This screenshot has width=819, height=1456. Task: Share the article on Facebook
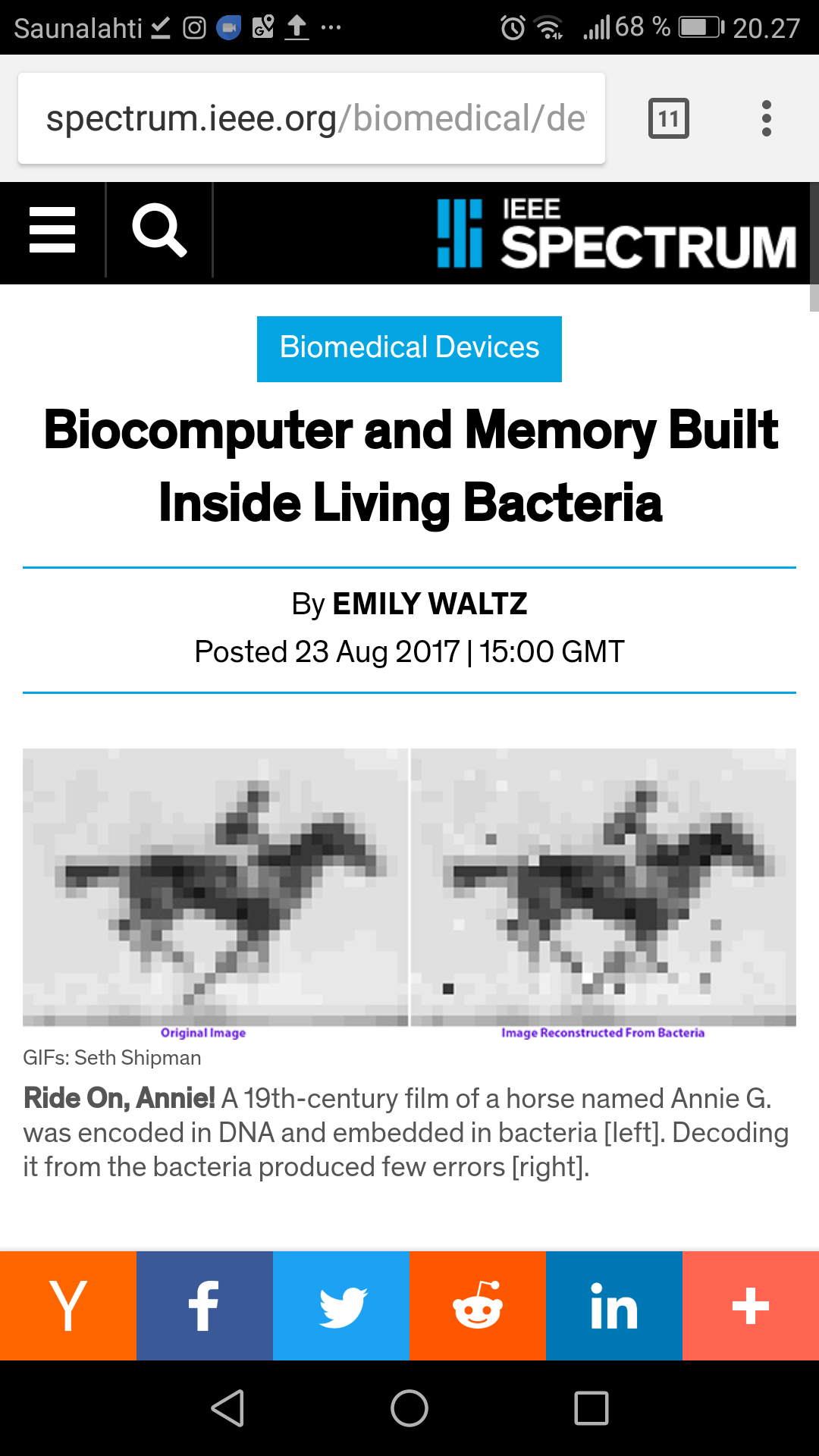click(205, 1305)
